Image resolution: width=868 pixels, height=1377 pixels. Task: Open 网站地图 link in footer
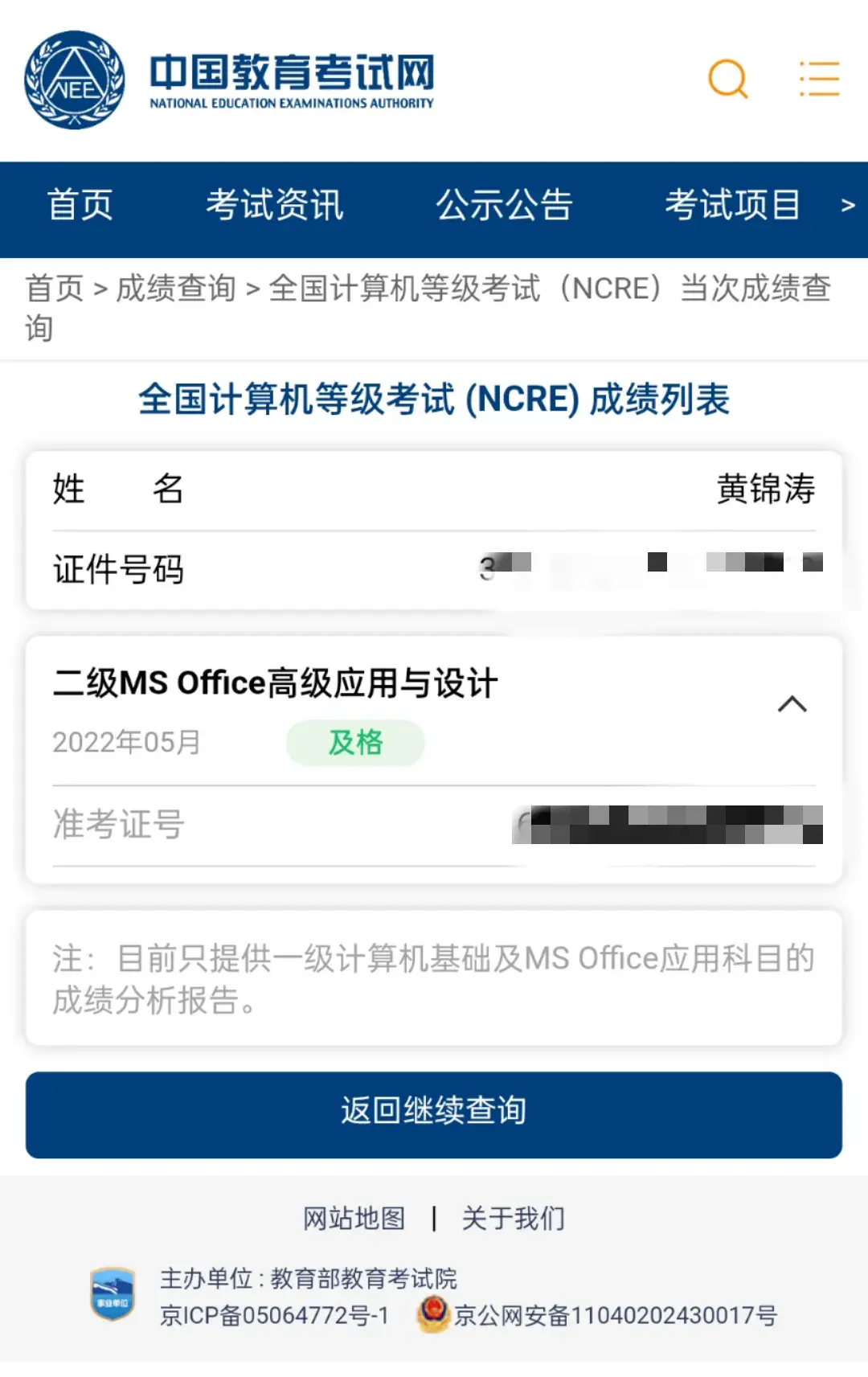tap(354, 1219)
